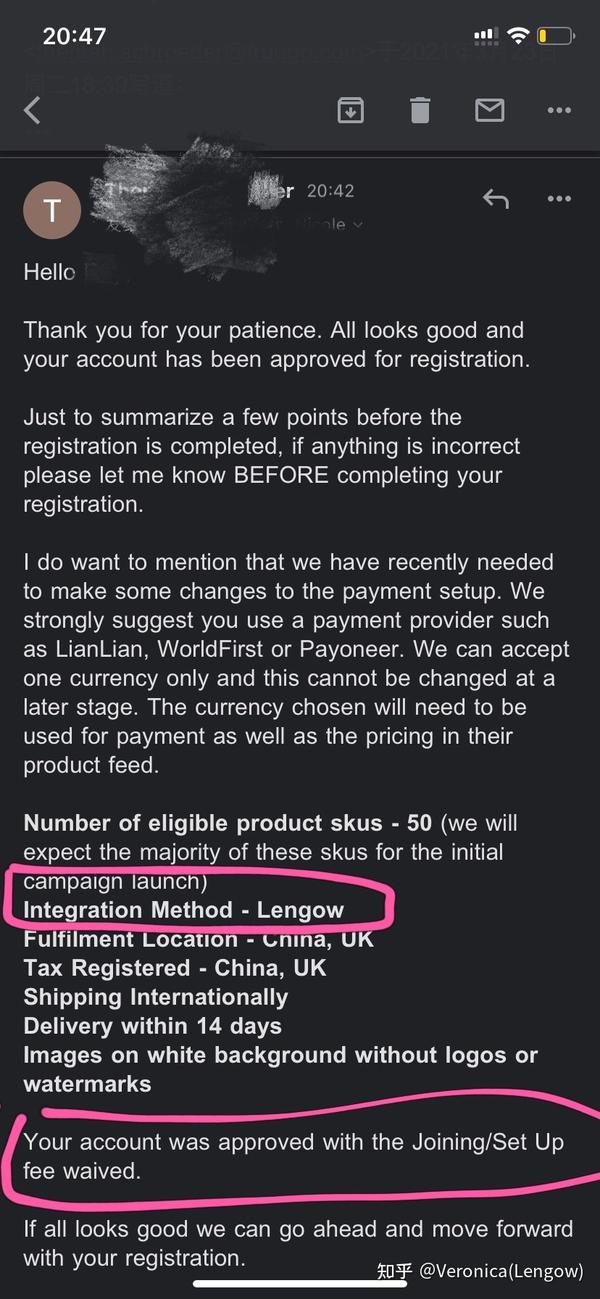600x1299 pixels.
Task: Archive this email
Action: (x=350, y=110)
